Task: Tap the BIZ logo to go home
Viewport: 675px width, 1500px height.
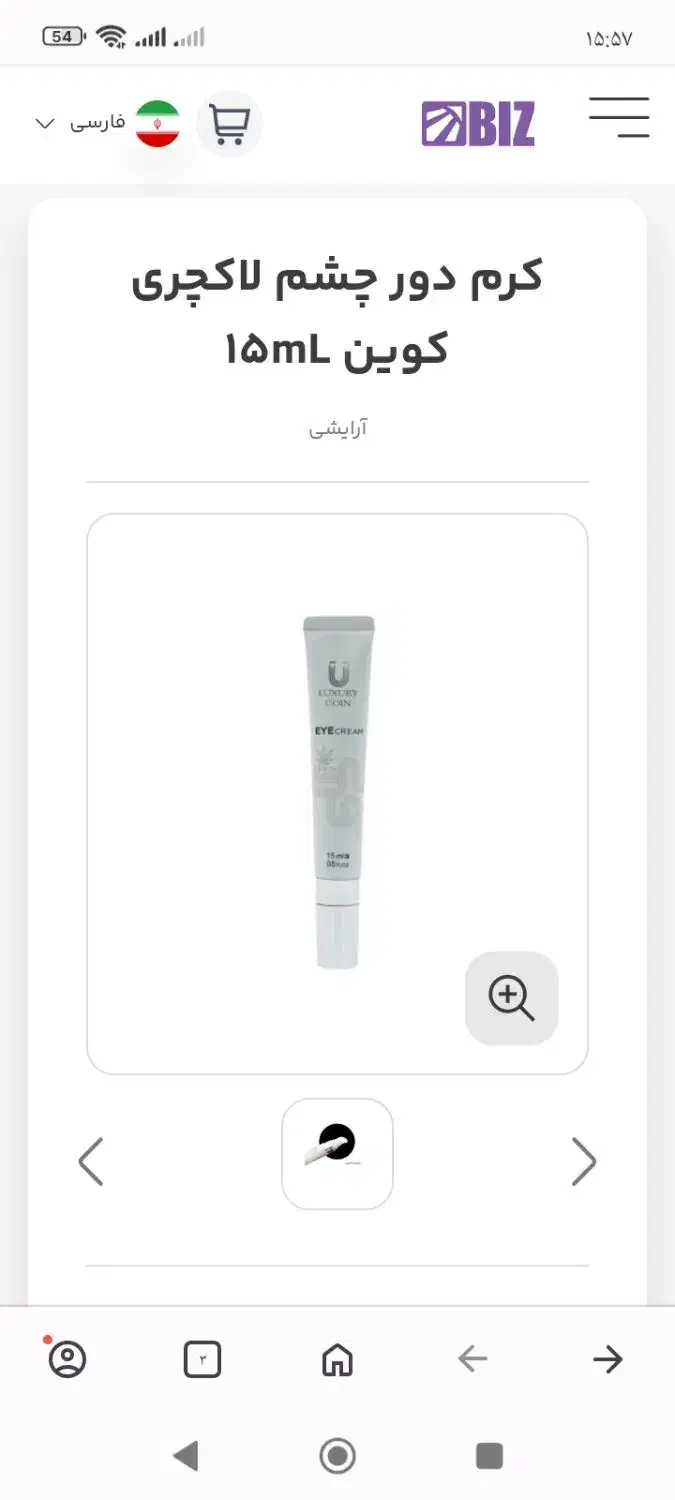Action: coord(478,124)
